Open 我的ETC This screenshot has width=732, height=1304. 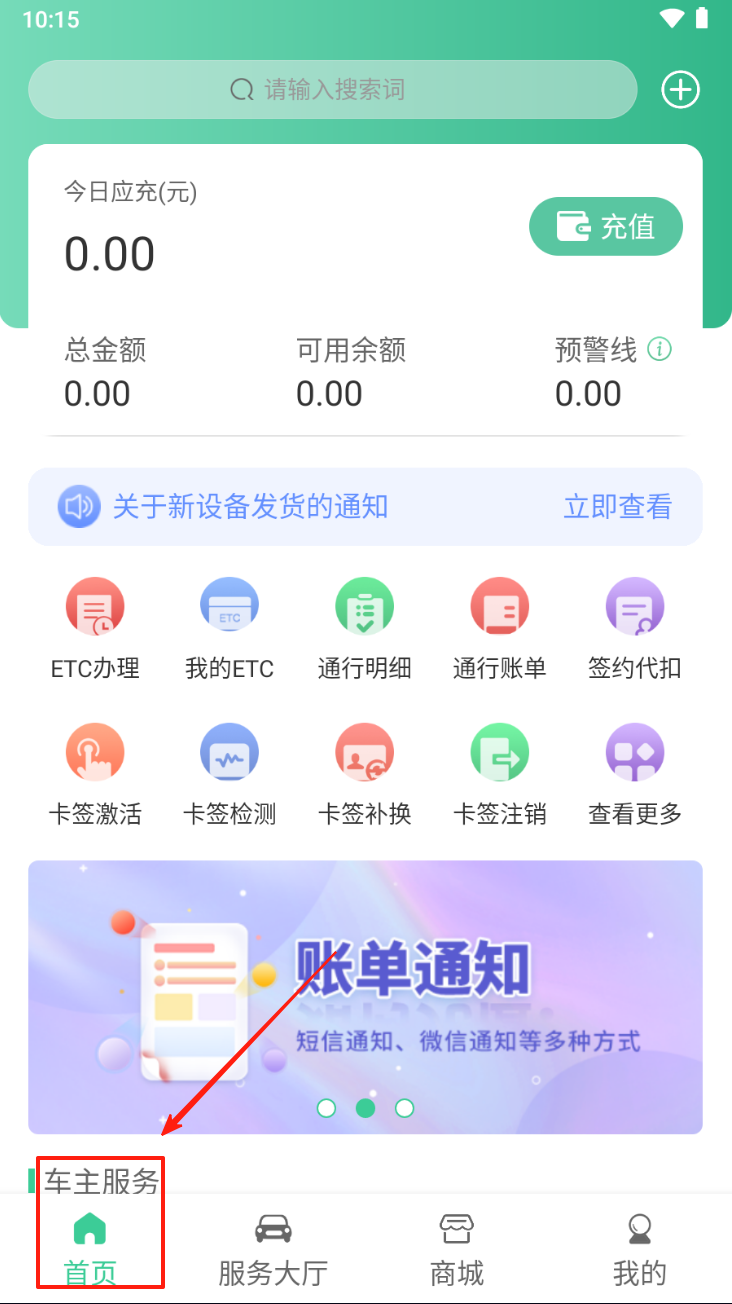tap(229, 627)
